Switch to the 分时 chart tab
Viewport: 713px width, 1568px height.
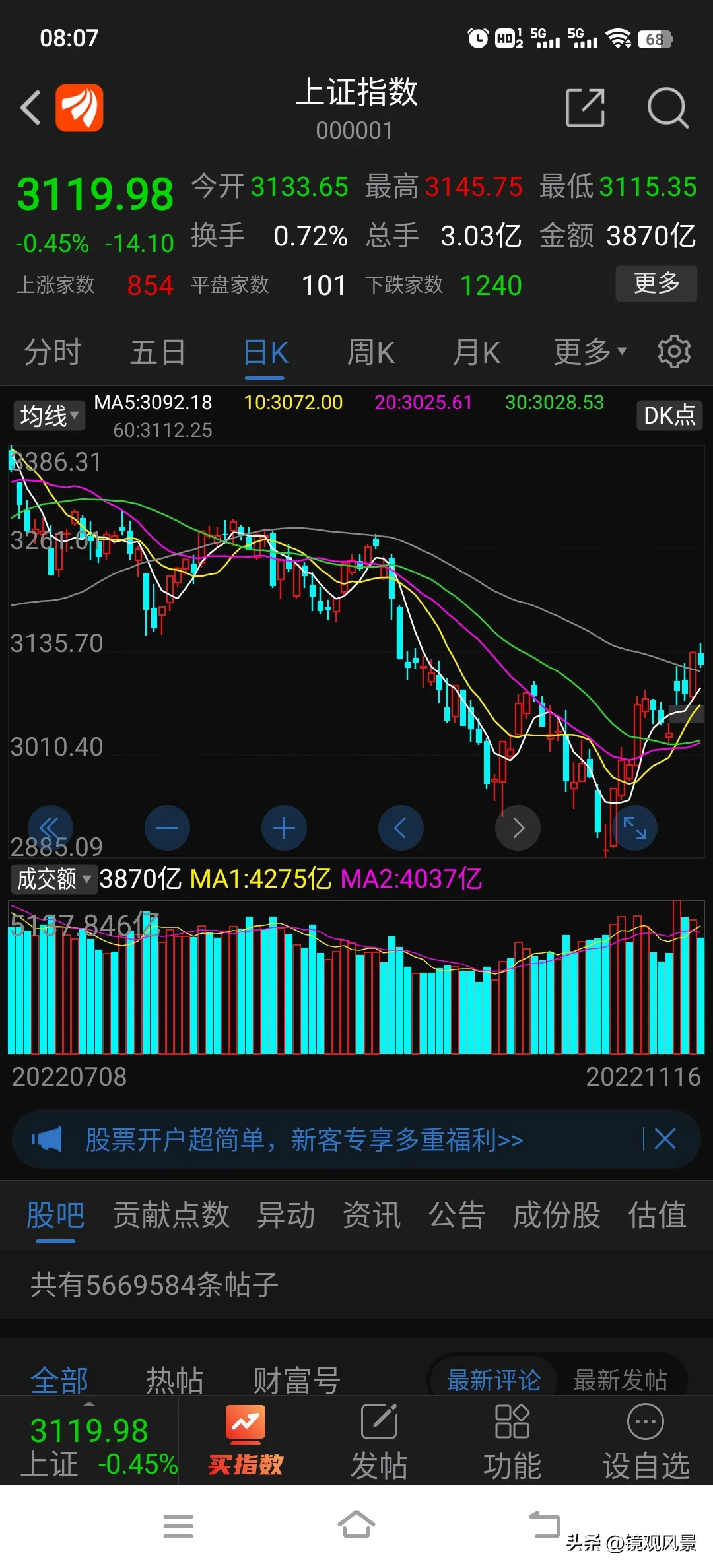53,352
